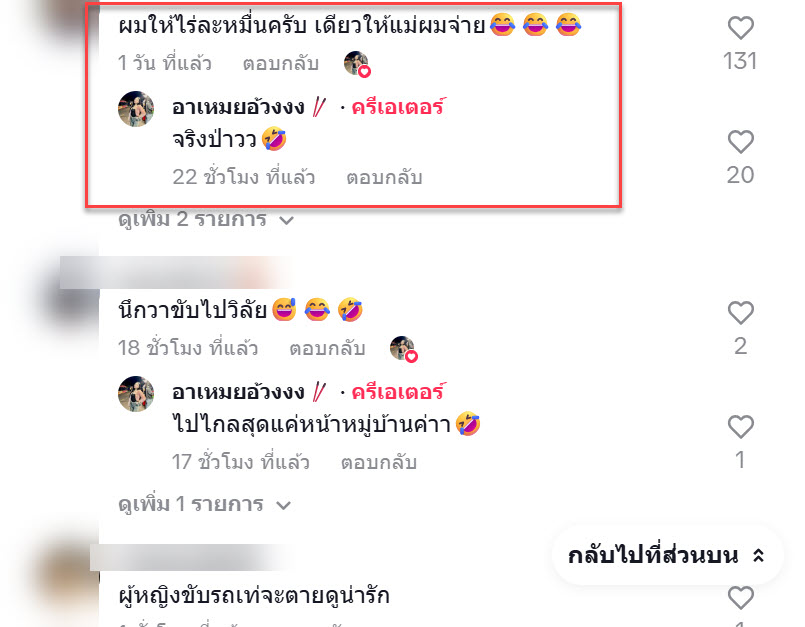
Task: Expand 'ดูเพิ่ม 1 รายการ' replies
Action: (205, 503)
